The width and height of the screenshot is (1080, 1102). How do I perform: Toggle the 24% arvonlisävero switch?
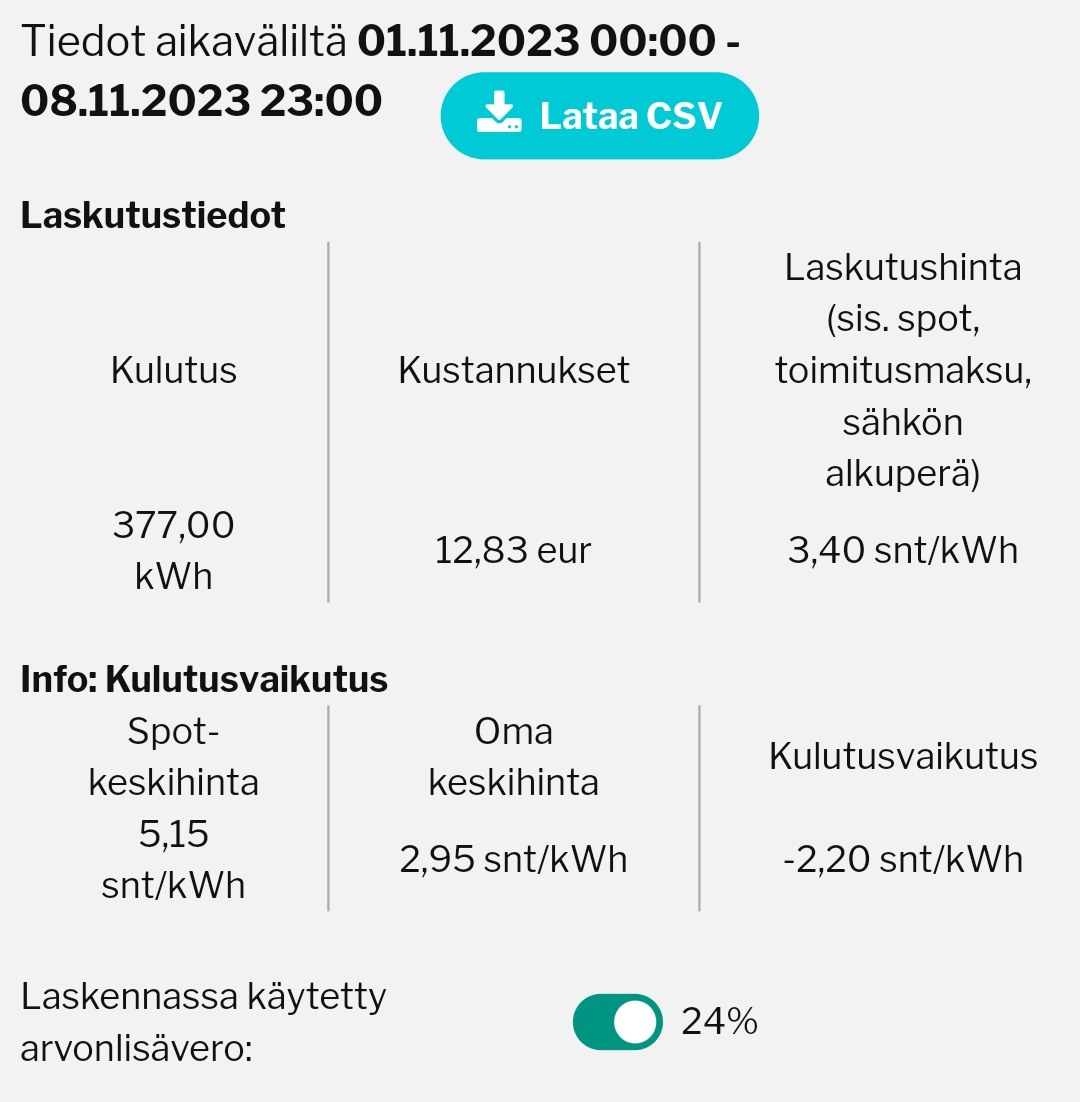click(617, 1022)
